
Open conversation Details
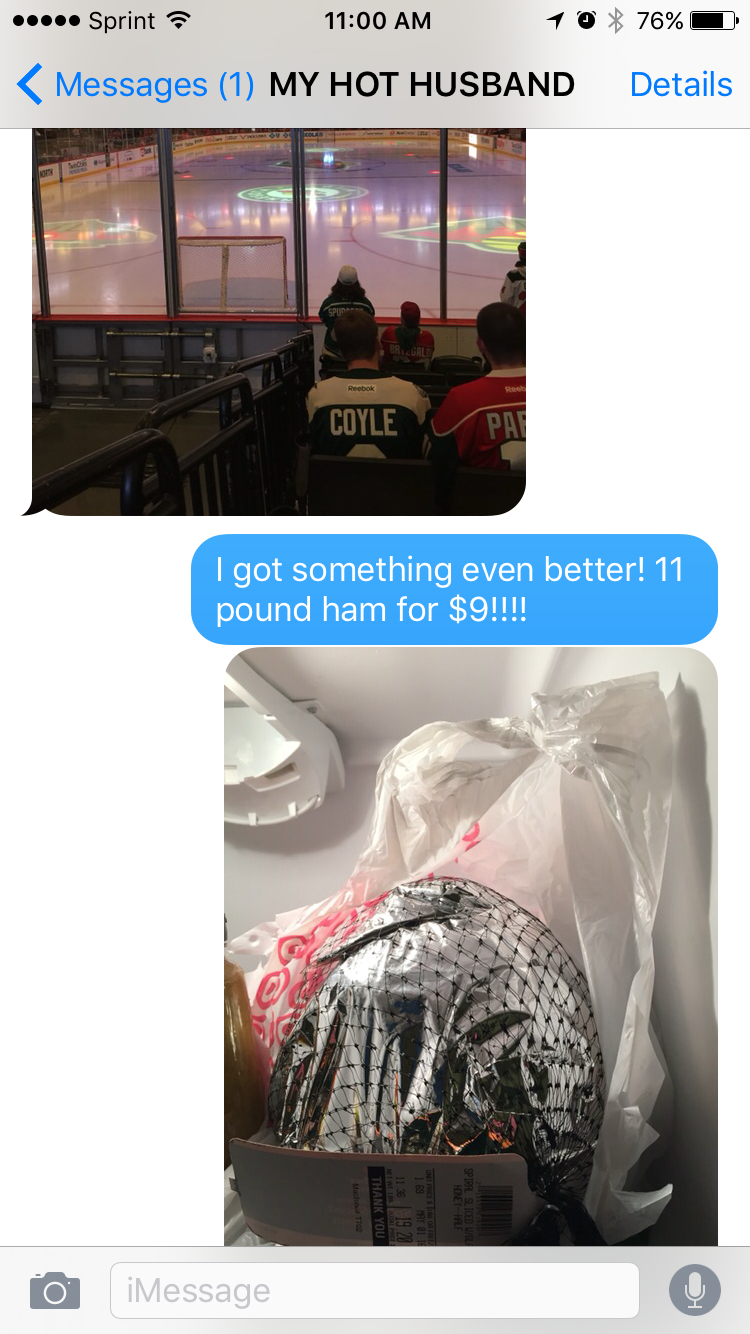[681, 85]
